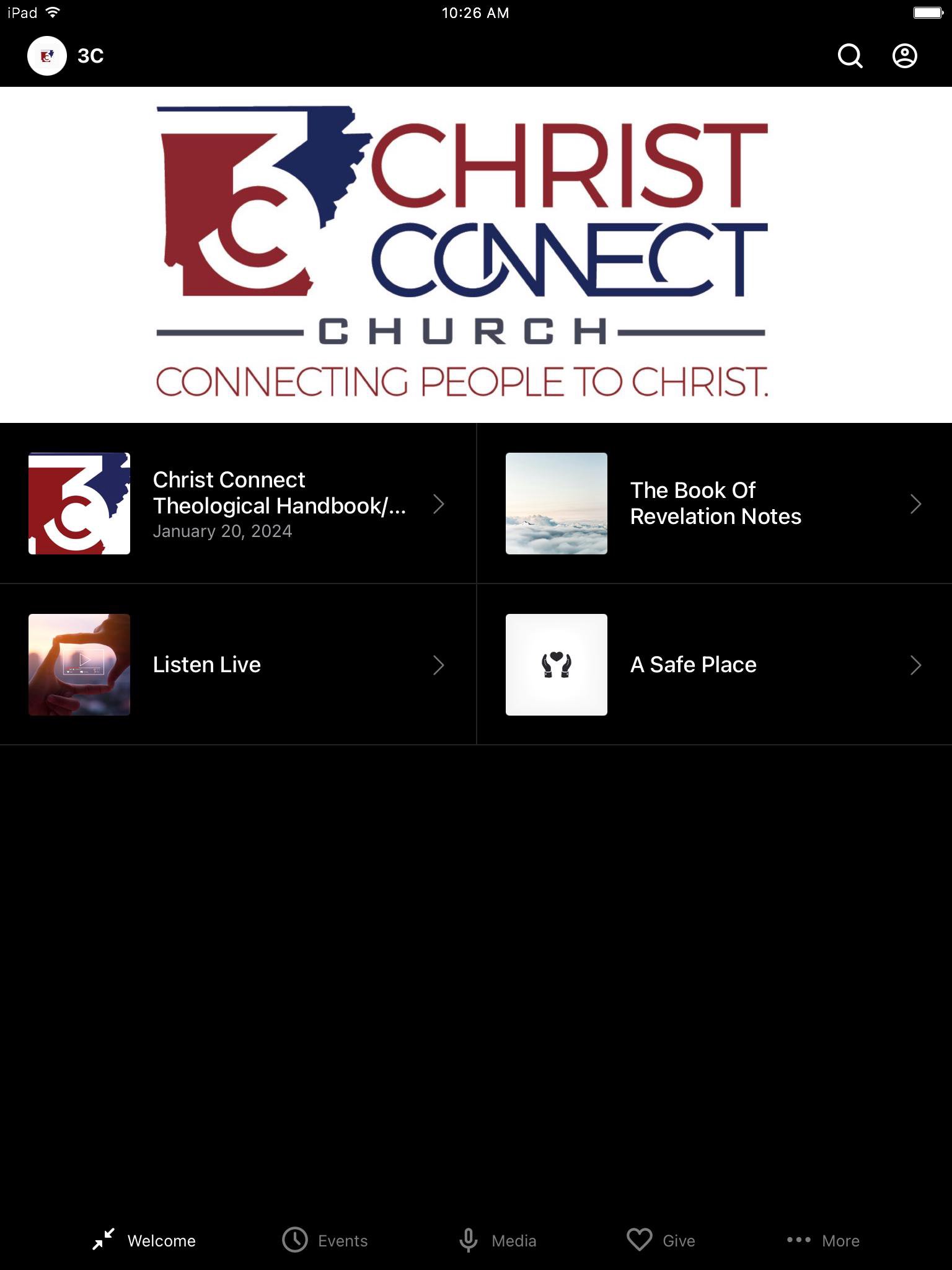952x1270 pixels.
Task: Open Christ Connect Theological Handbook
Action: click(238, 504)
